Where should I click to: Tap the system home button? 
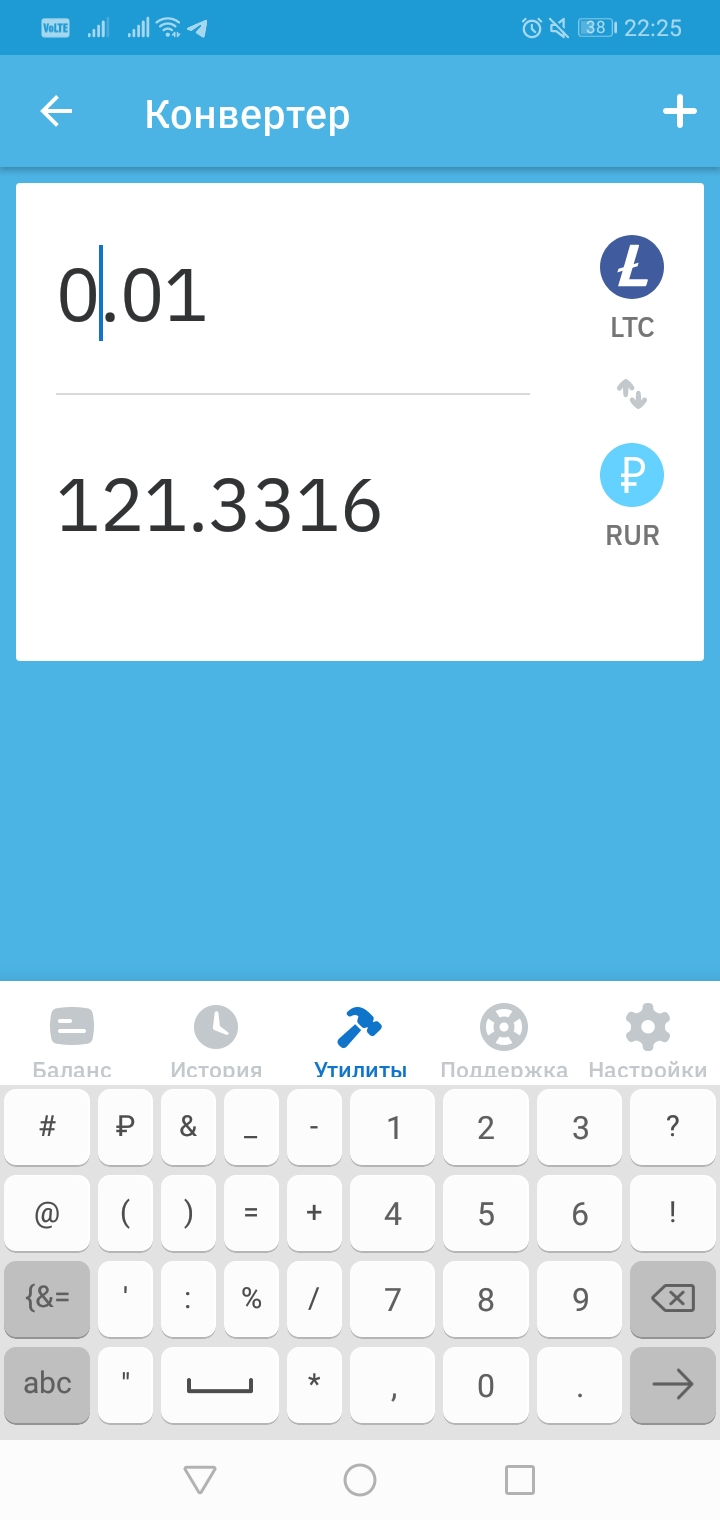coord(360,1480)
